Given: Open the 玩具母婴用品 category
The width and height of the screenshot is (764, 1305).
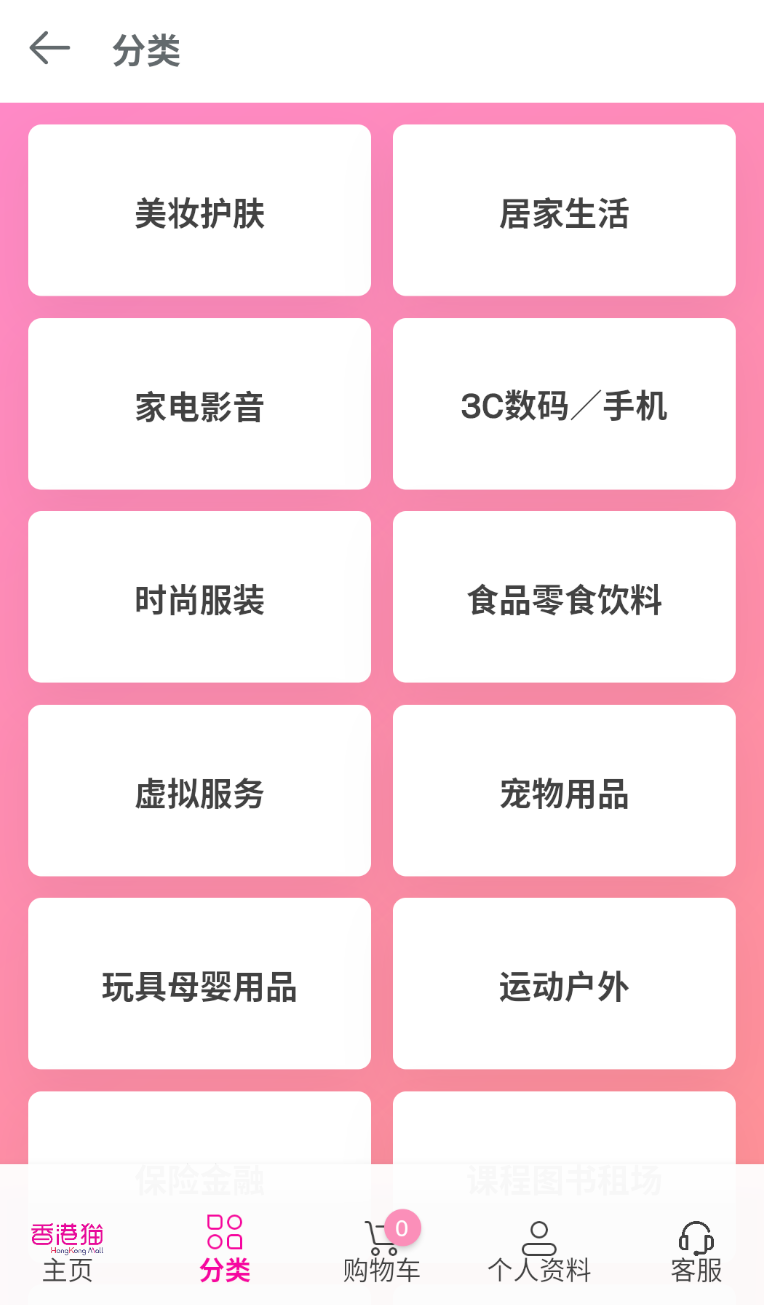Looking at the screenshot, I should 199,983.
